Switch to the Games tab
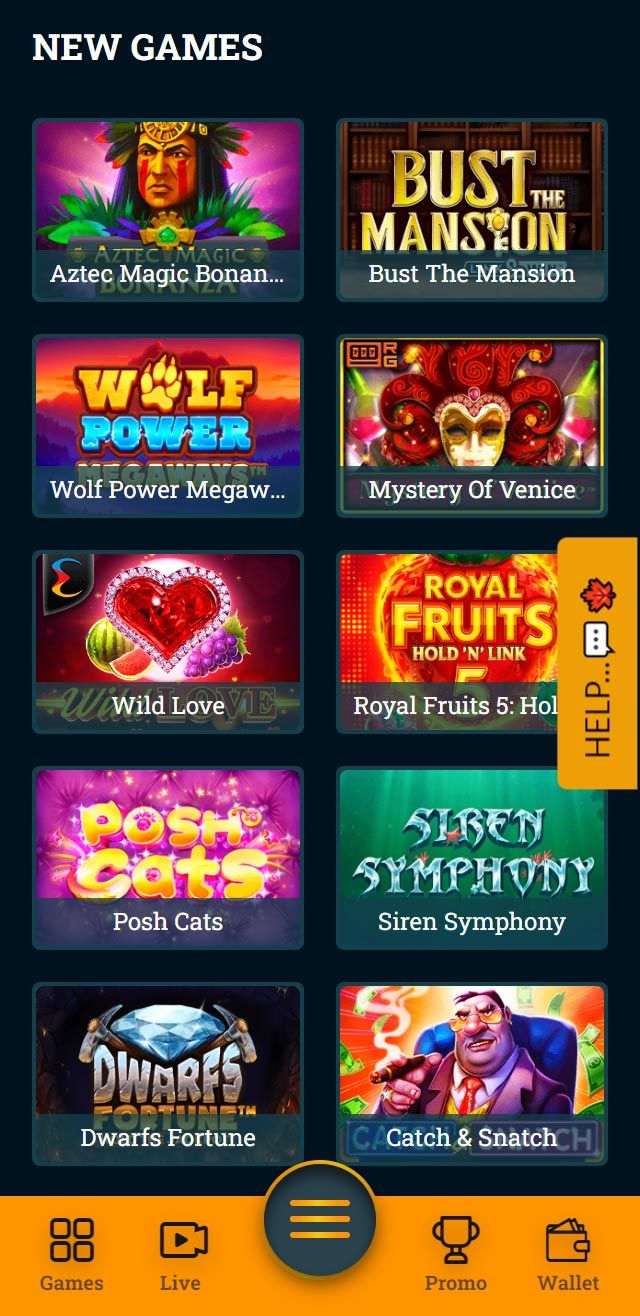 pos(72,1255)
